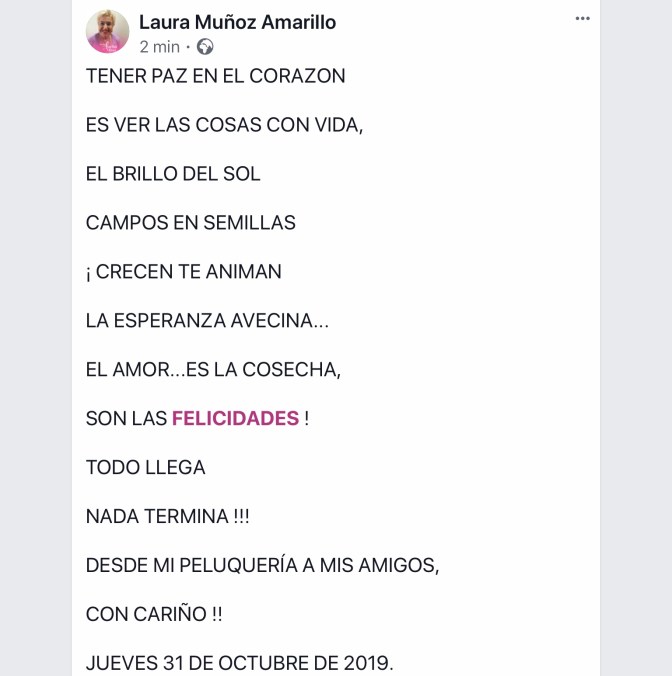The height and width of the screenshot is (676, 672).
Task: Open the post's three-dot options menu
Action: (x=582, y=19)
